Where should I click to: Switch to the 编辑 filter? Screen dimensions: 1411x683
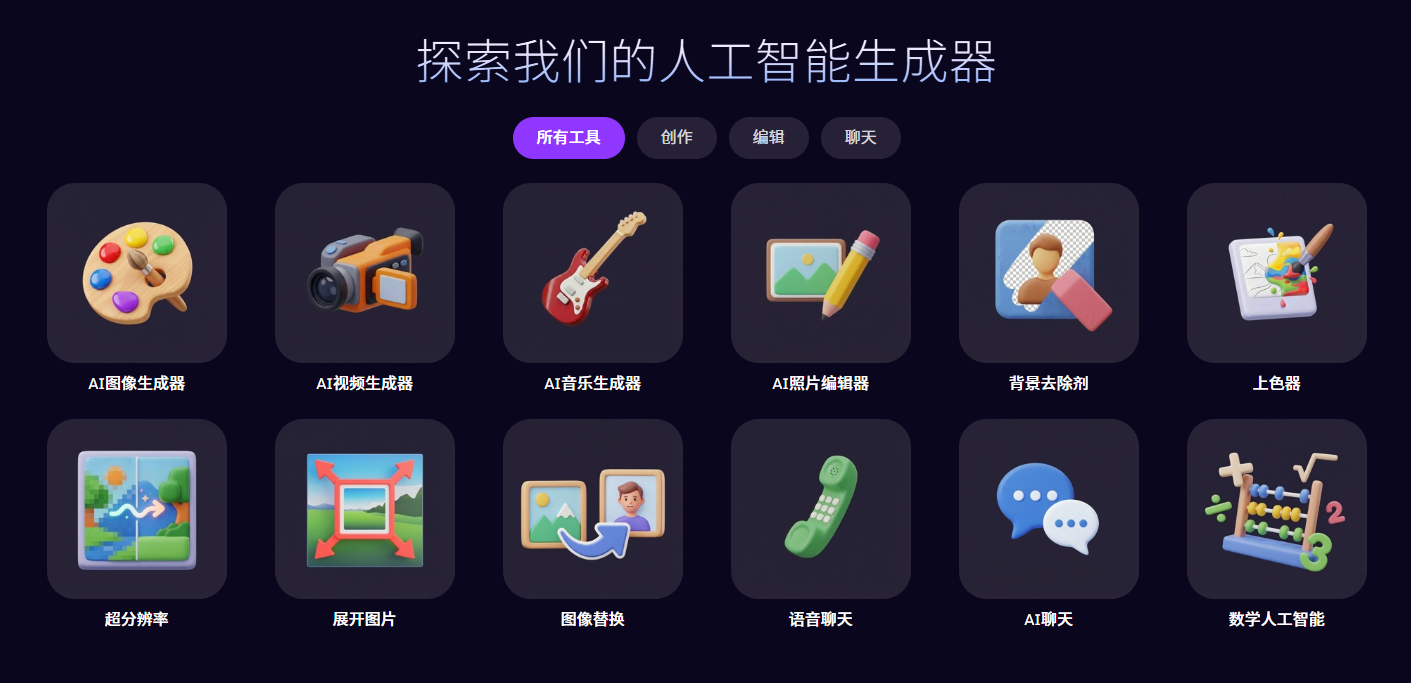click(768, 138)
